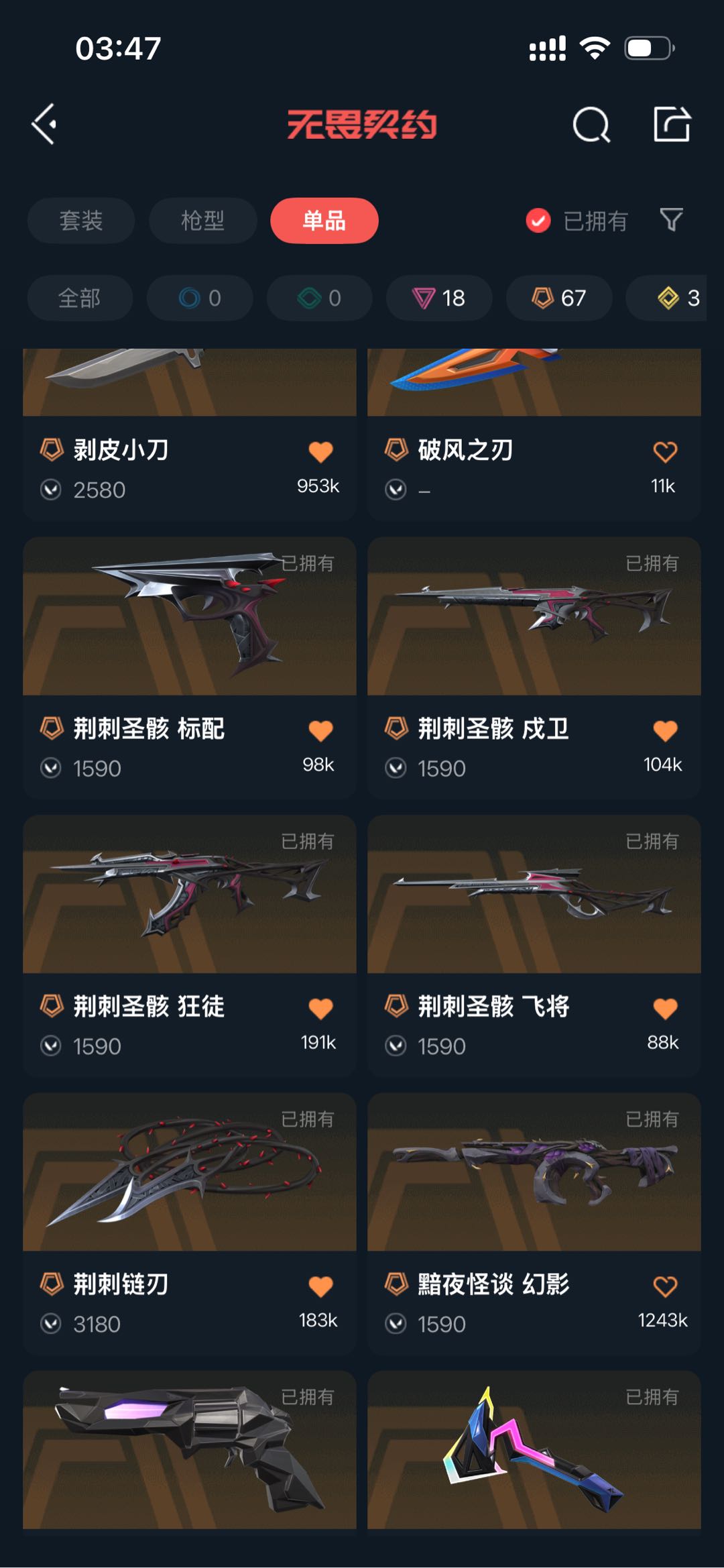Viewport: 724px width, 1568px height.
Task: Filter by the blue tier chip showing 0
Action: [200, 298]
